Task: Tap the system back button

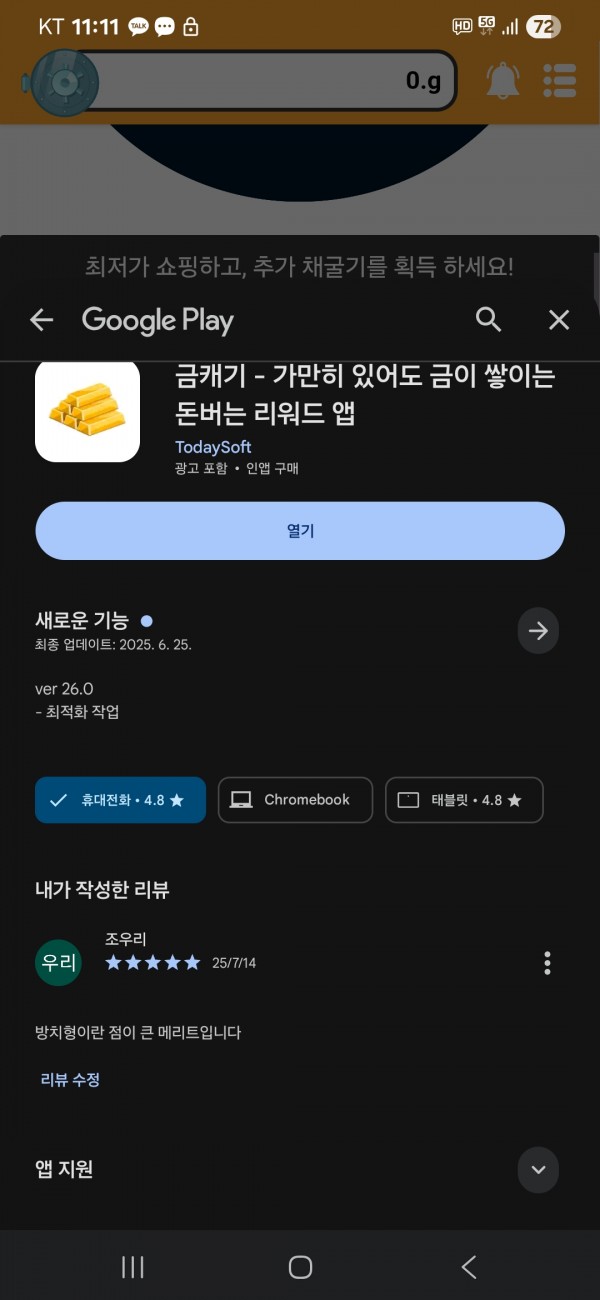Action: tap(469, 1267)
